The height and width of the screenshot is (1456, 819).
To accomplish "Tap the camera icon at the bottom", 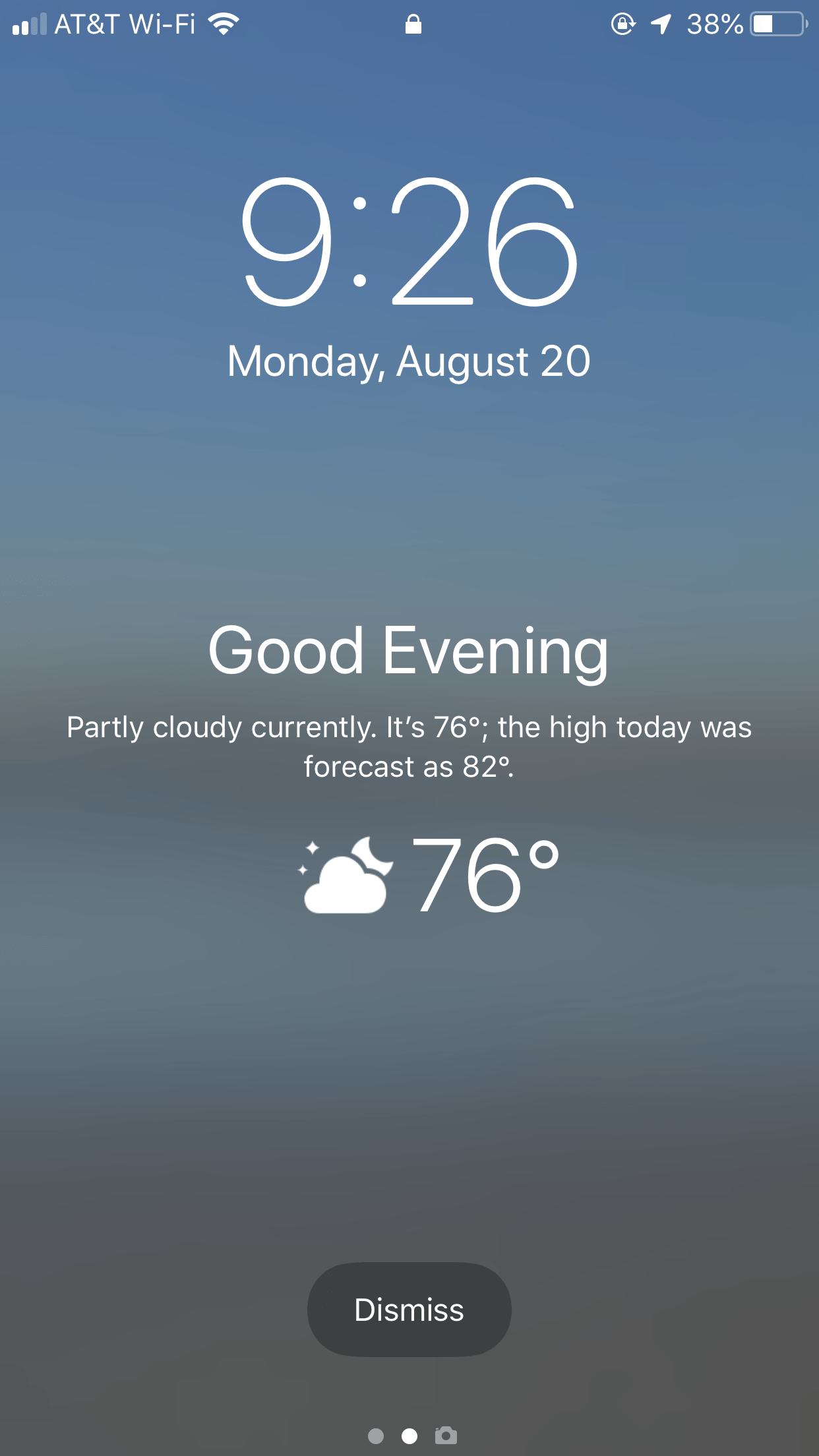I will click(x=446, y=1435).
